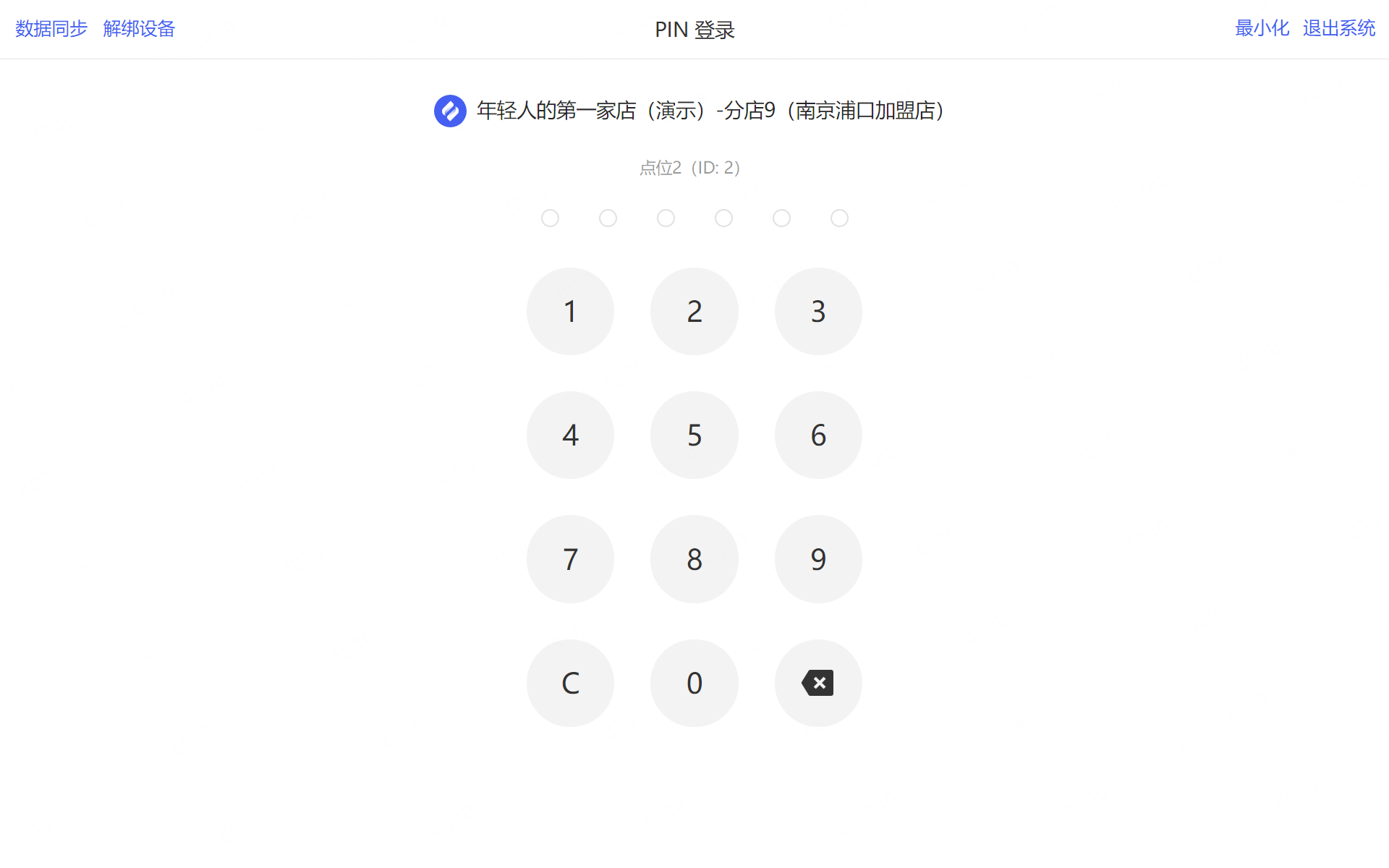Tap keypad number 4
The width and height of the screenshot is (1389, 868).
[x=570, y=435]
